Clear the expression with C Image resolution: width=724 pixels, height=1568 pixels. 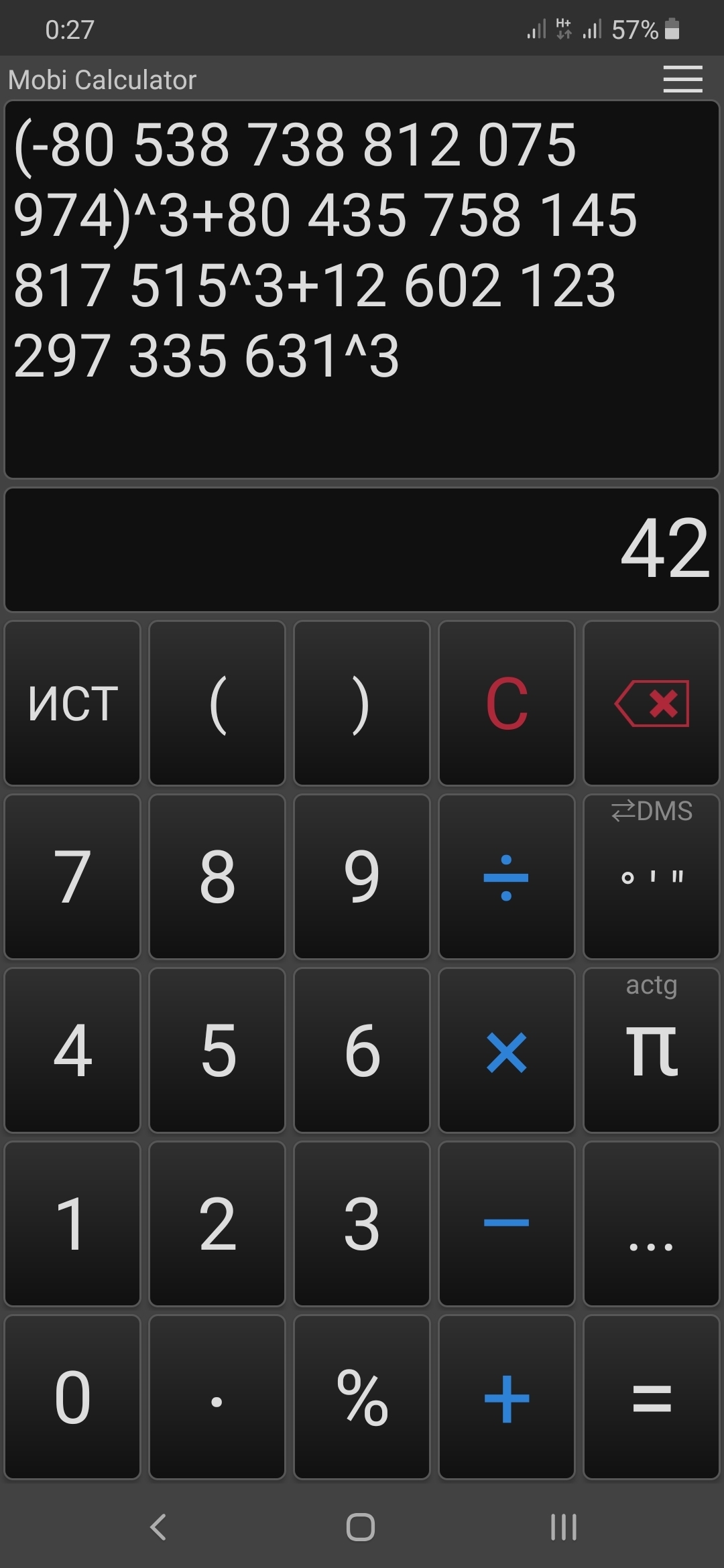[x=506, y=704]
